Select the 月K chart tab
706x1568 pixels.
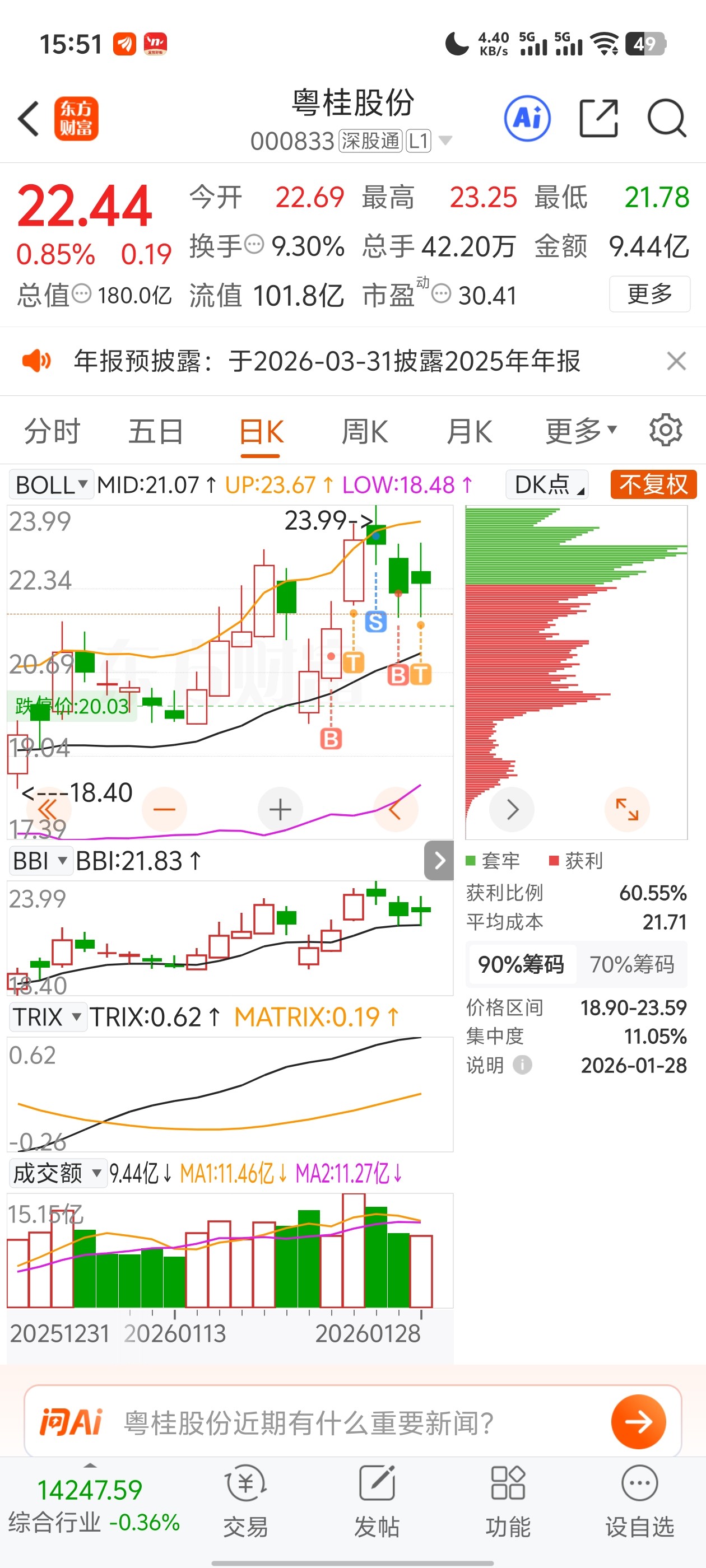click(x=469, y=432)
